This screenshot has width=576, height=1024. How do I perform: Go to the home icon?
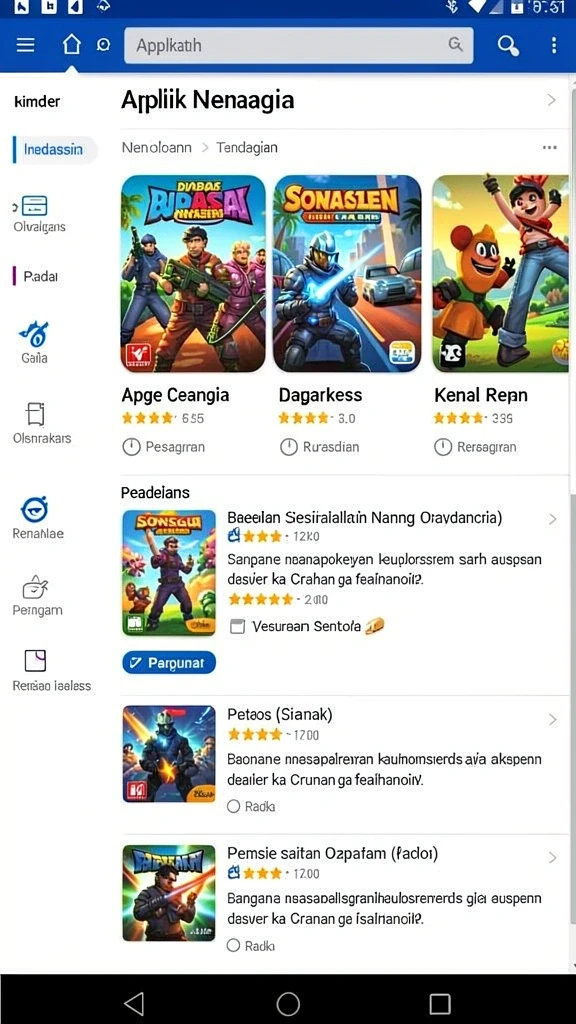tap(71, 45)
